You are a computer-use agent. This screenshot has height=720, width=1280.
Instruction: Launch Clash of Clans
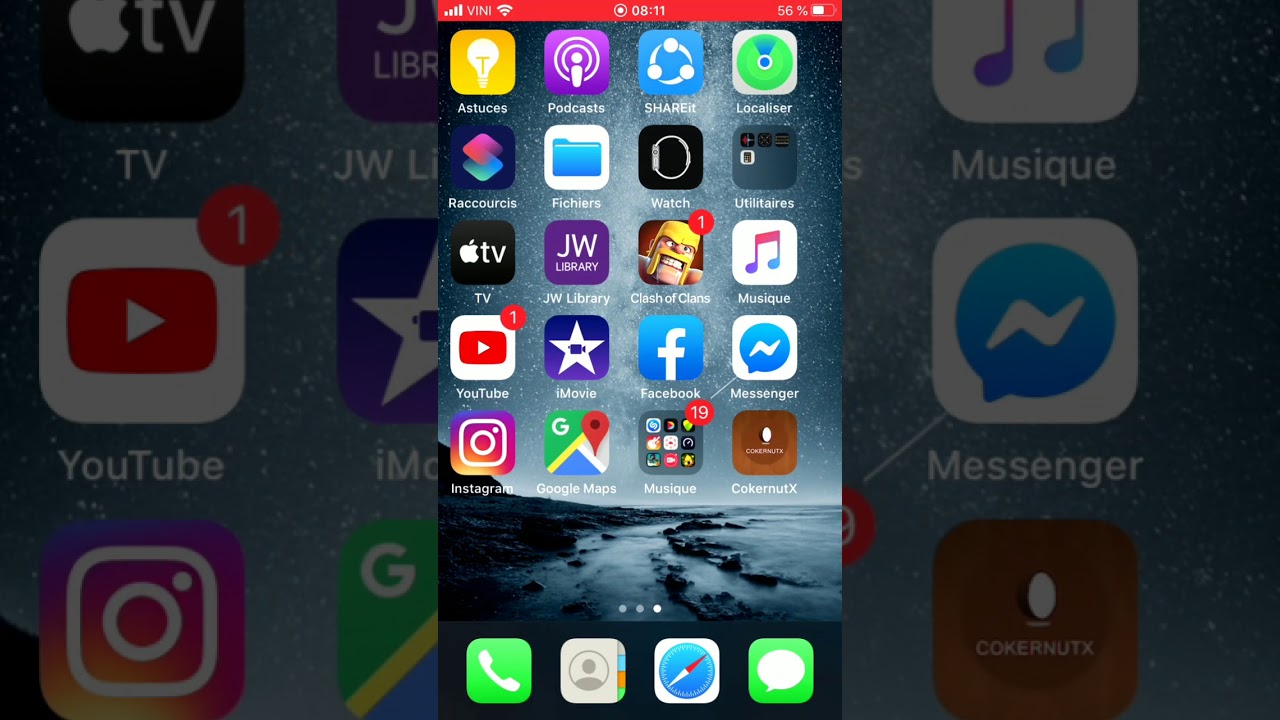670,253
